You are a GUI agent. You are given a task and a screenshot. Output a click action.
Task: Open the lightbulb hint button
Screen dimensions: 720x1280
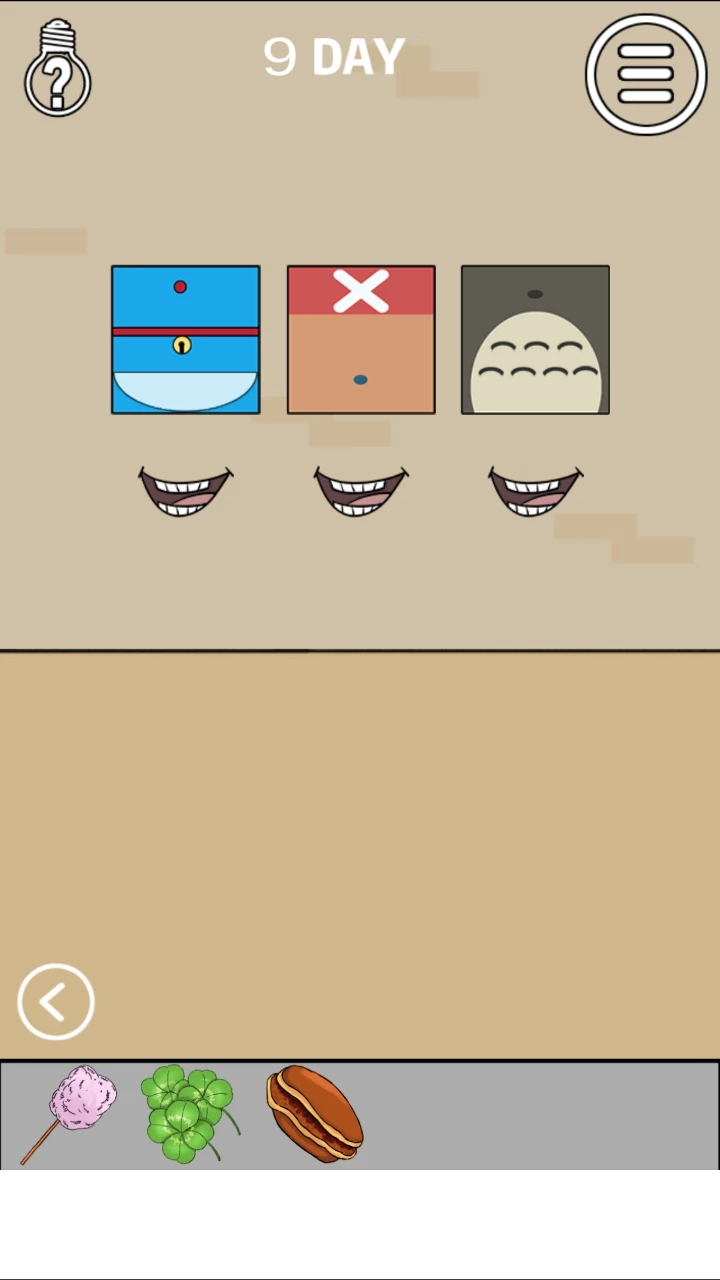[x=58, y=68]
